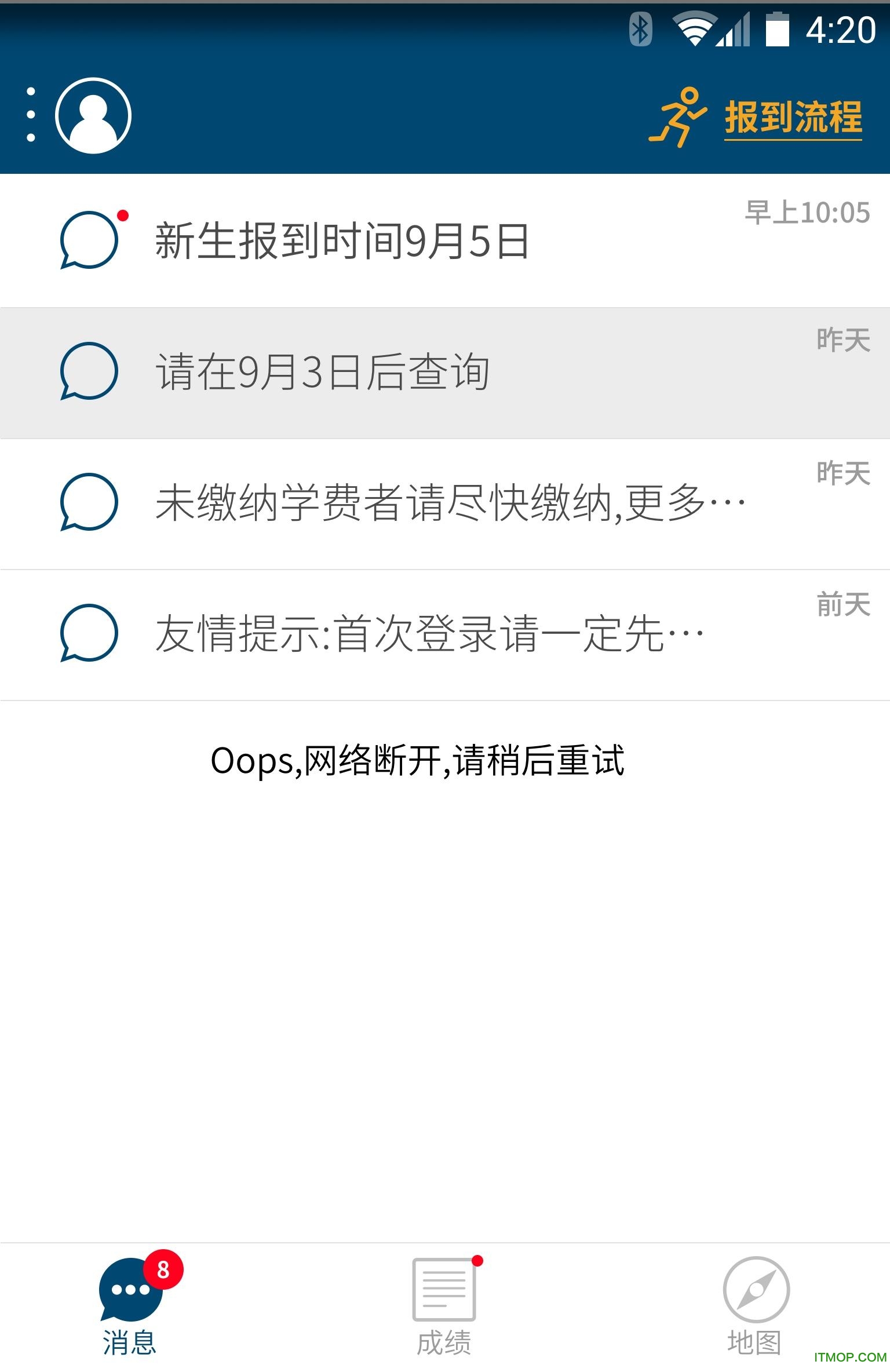Open the profile avatar menu
Viewport: 890px width, 1372px height.
click(93, 115)
